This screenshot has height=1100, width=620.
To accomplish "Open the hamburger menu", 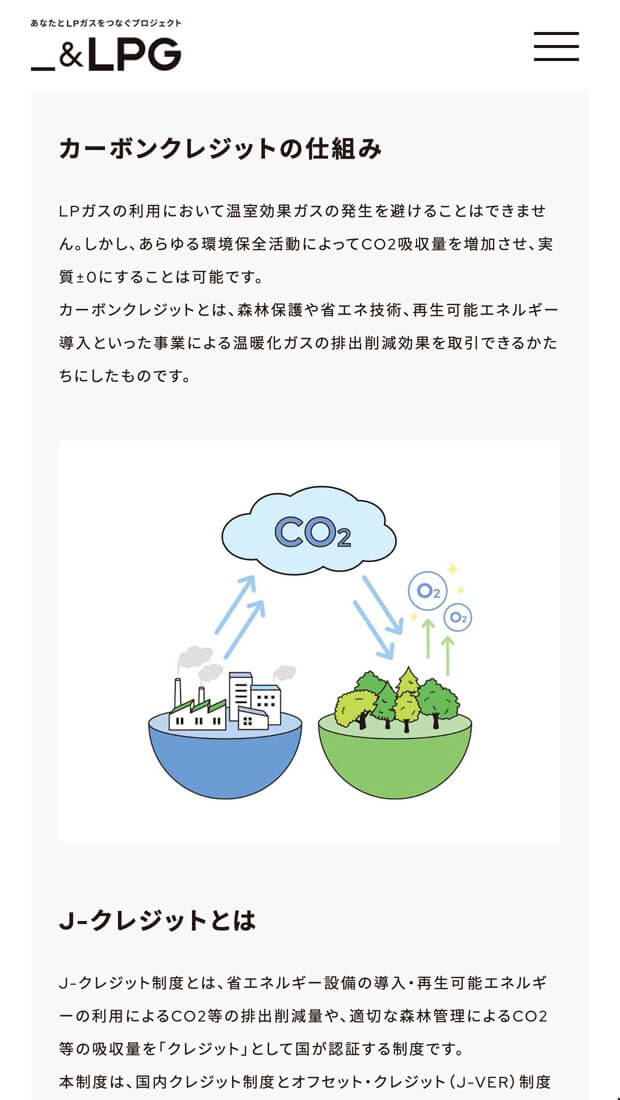I will click(556, 46).
